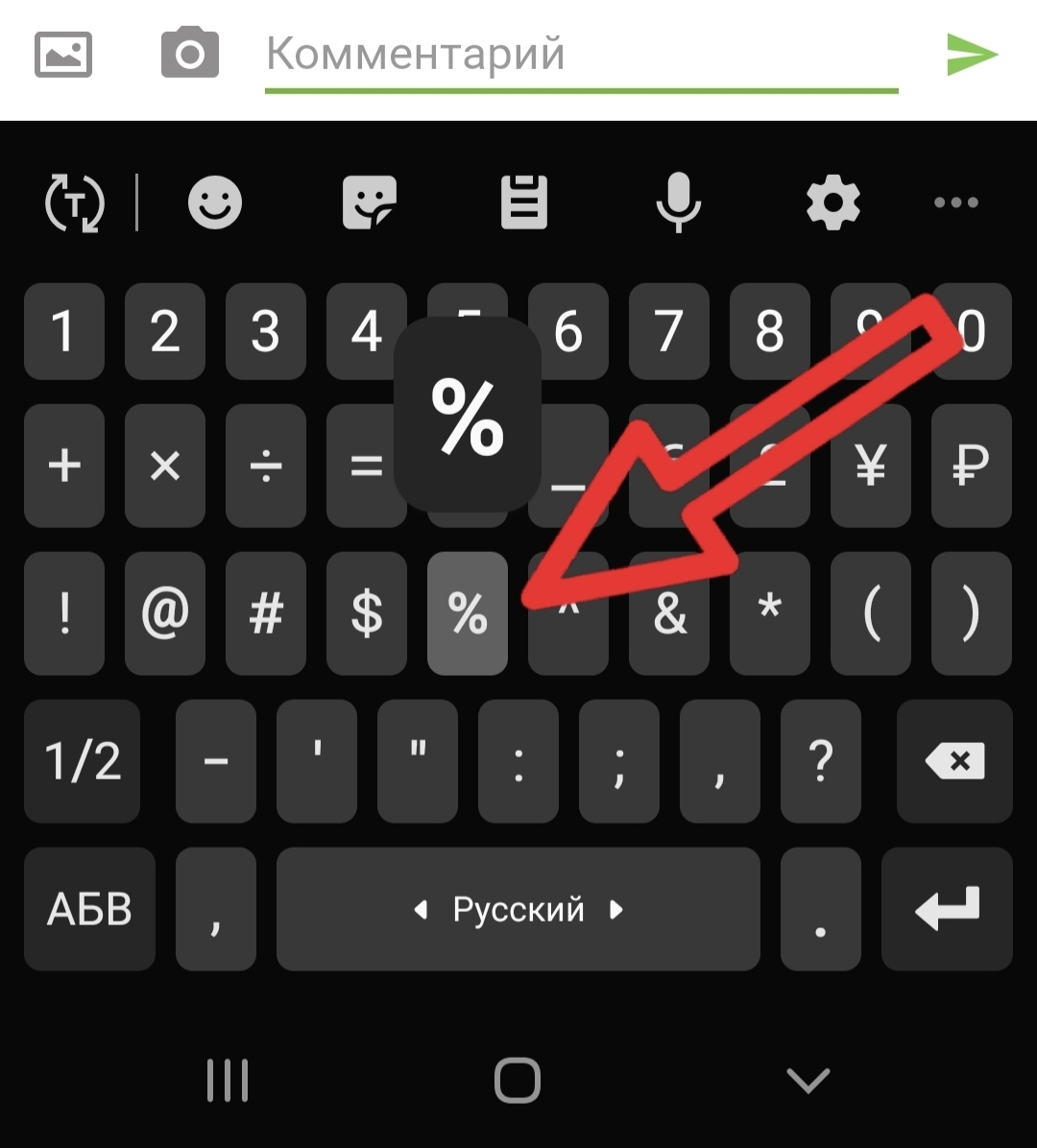Image resolution: width=1037 pixels, height=1148 pixels.
Task: Open the camera to take a photo
Action: [x=189, y=54]
